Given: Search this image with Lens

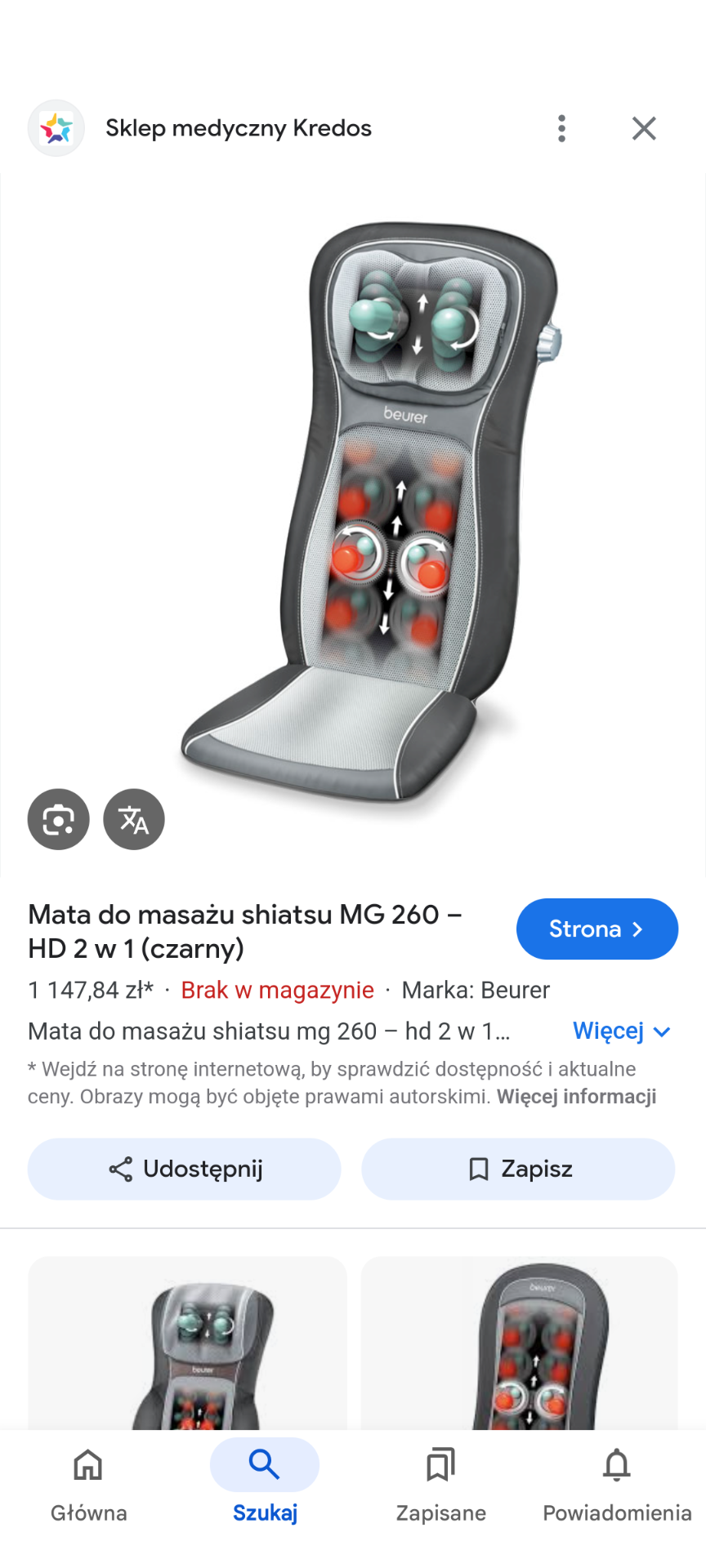Looking at the screenshot, I should coord(58,819).
